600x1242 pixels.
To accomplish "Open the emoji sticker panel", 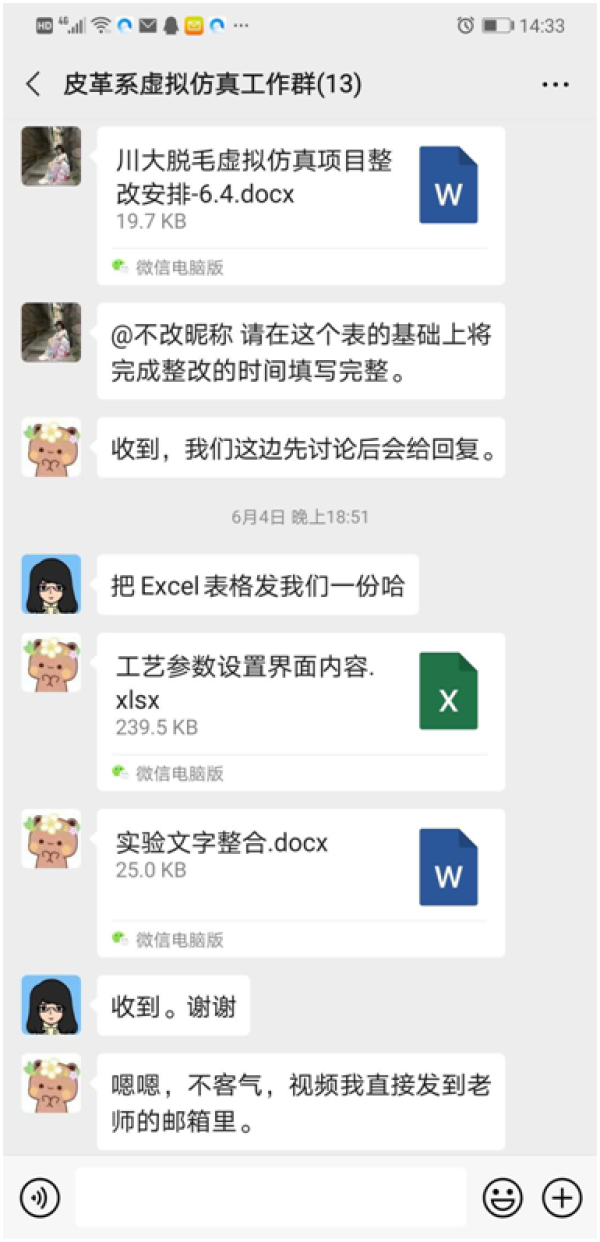I will 502,1196.
